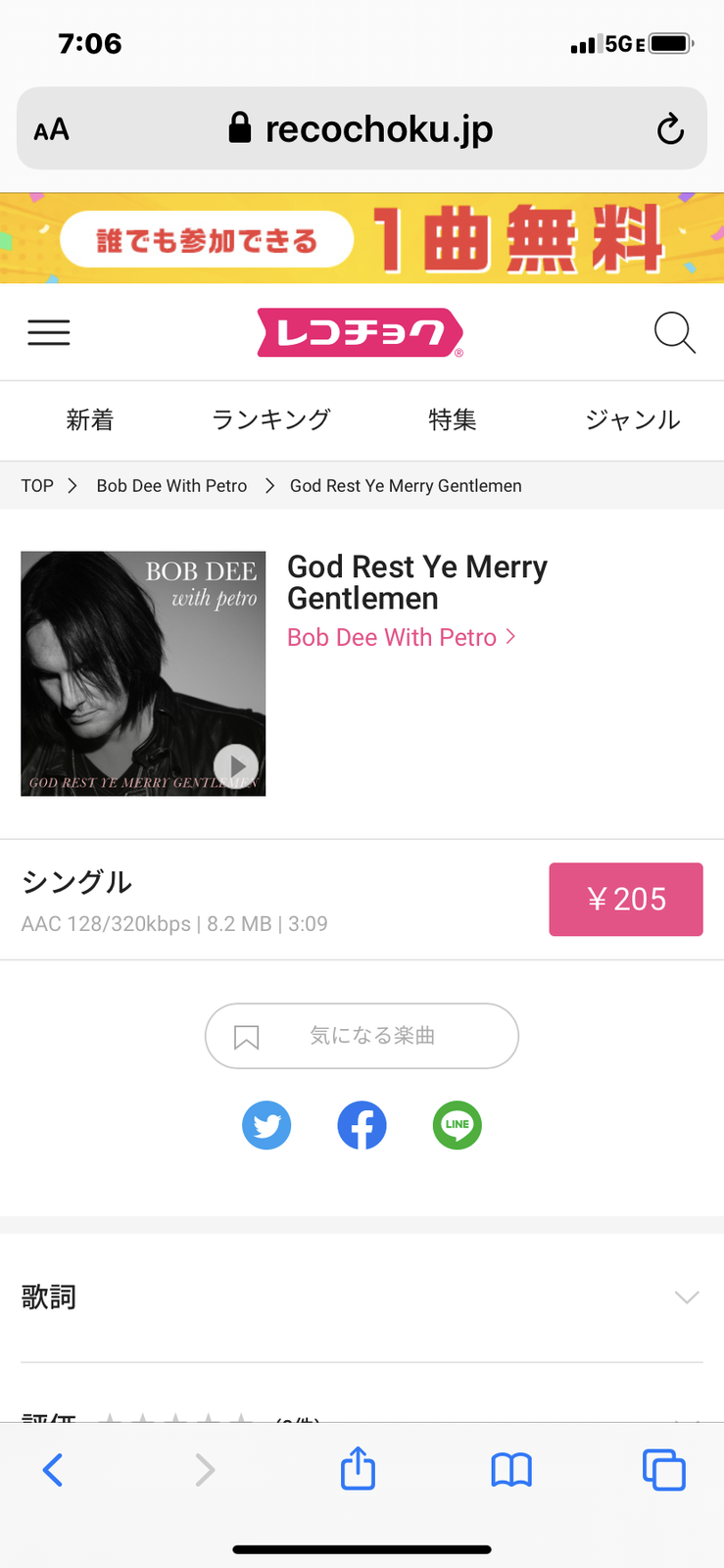724x1568 pixels.
Task: Open the 特集 tab
Action: pos(453,420)
